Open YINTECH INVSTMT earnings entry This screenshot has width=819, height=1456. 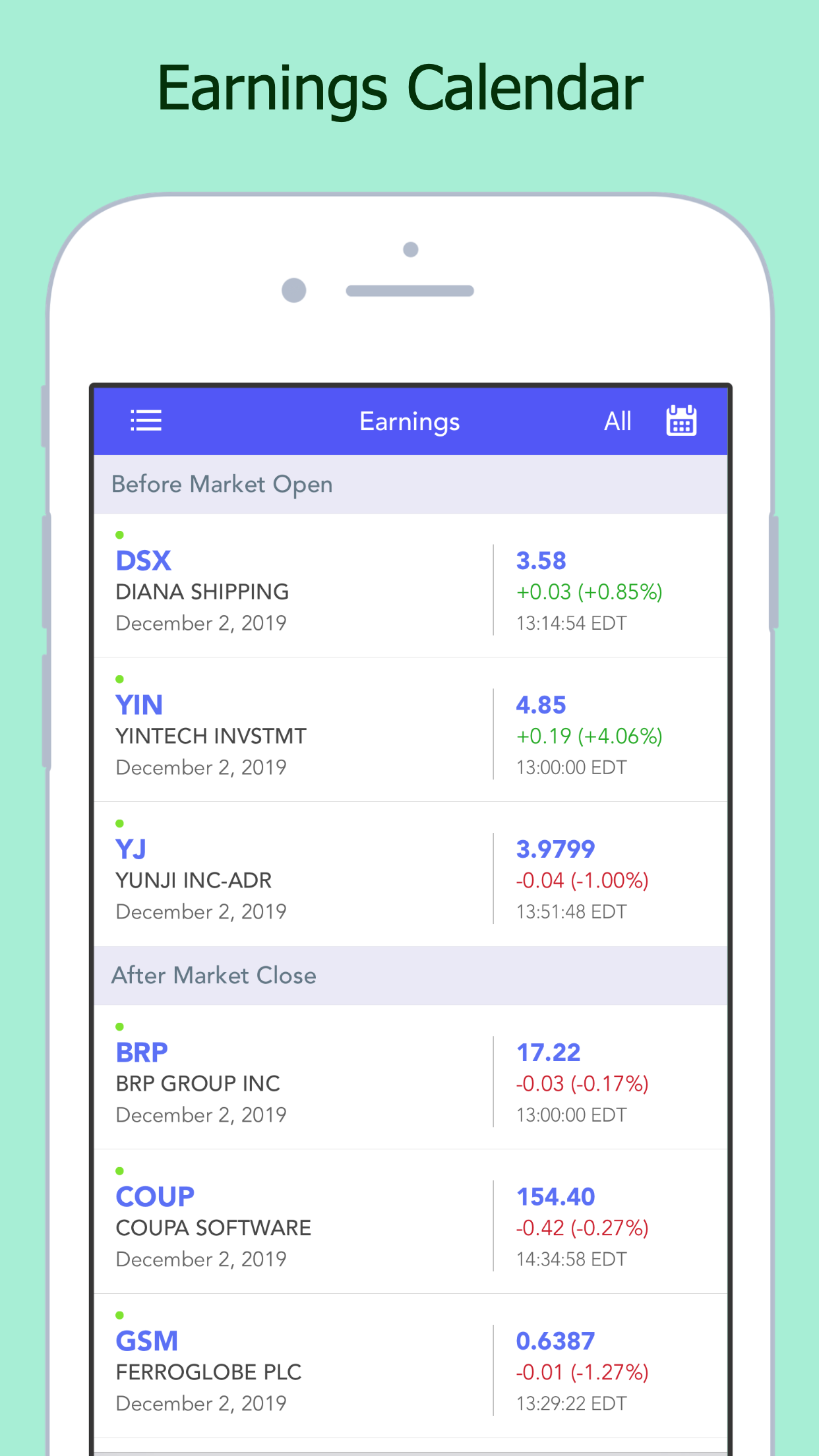(x=210, y=736)
